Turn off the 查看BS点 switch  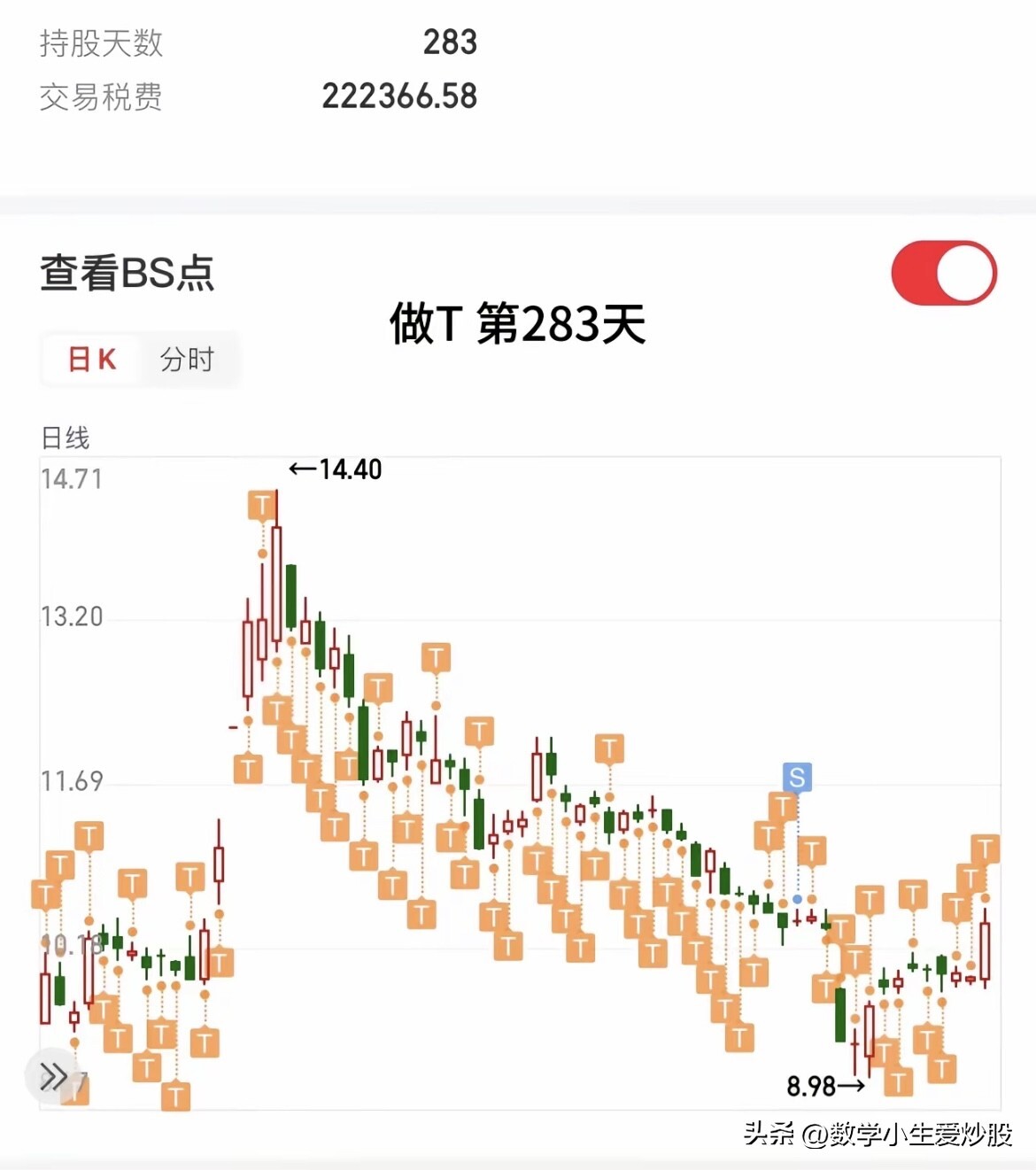point(944,273)
